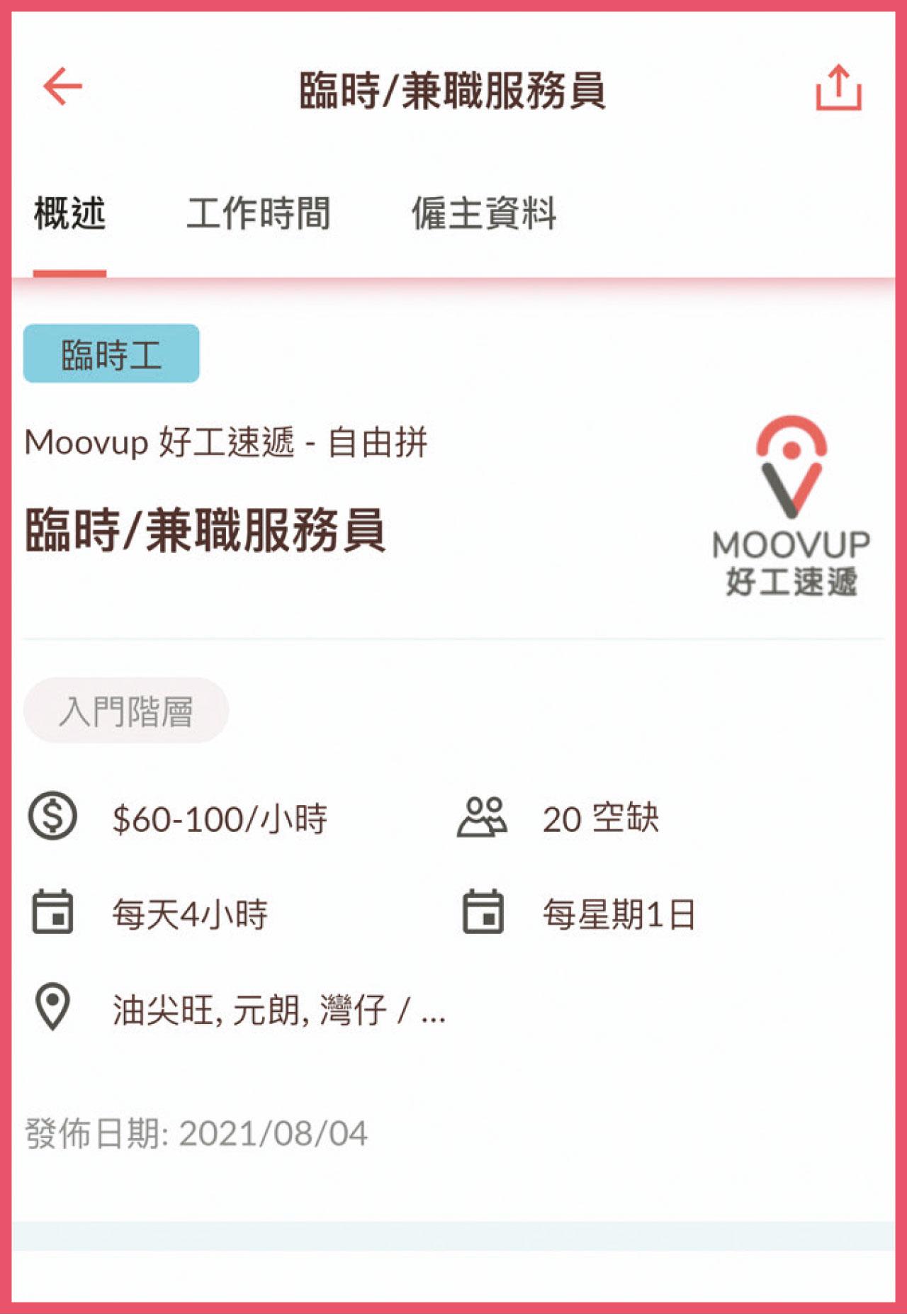907x1316 pixels.
Task: Go back using the arrow icon
Action: tap(63, 87)
